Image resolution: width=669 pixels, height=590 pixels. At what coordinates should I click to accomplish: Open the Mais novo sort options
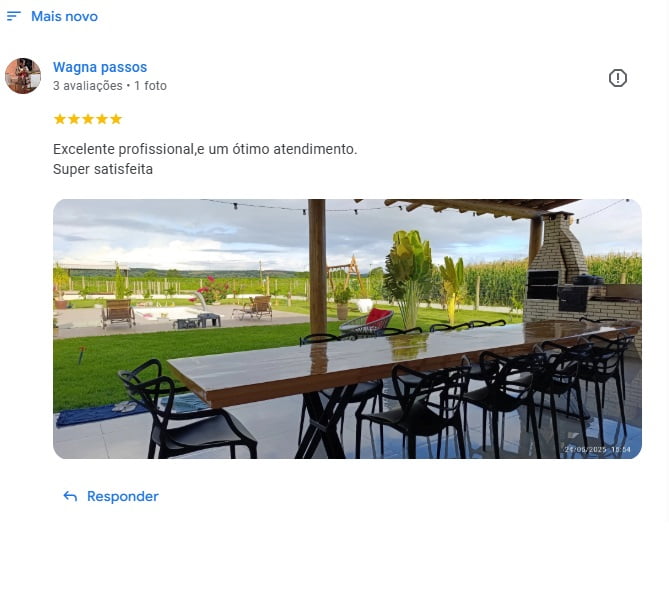52,16
